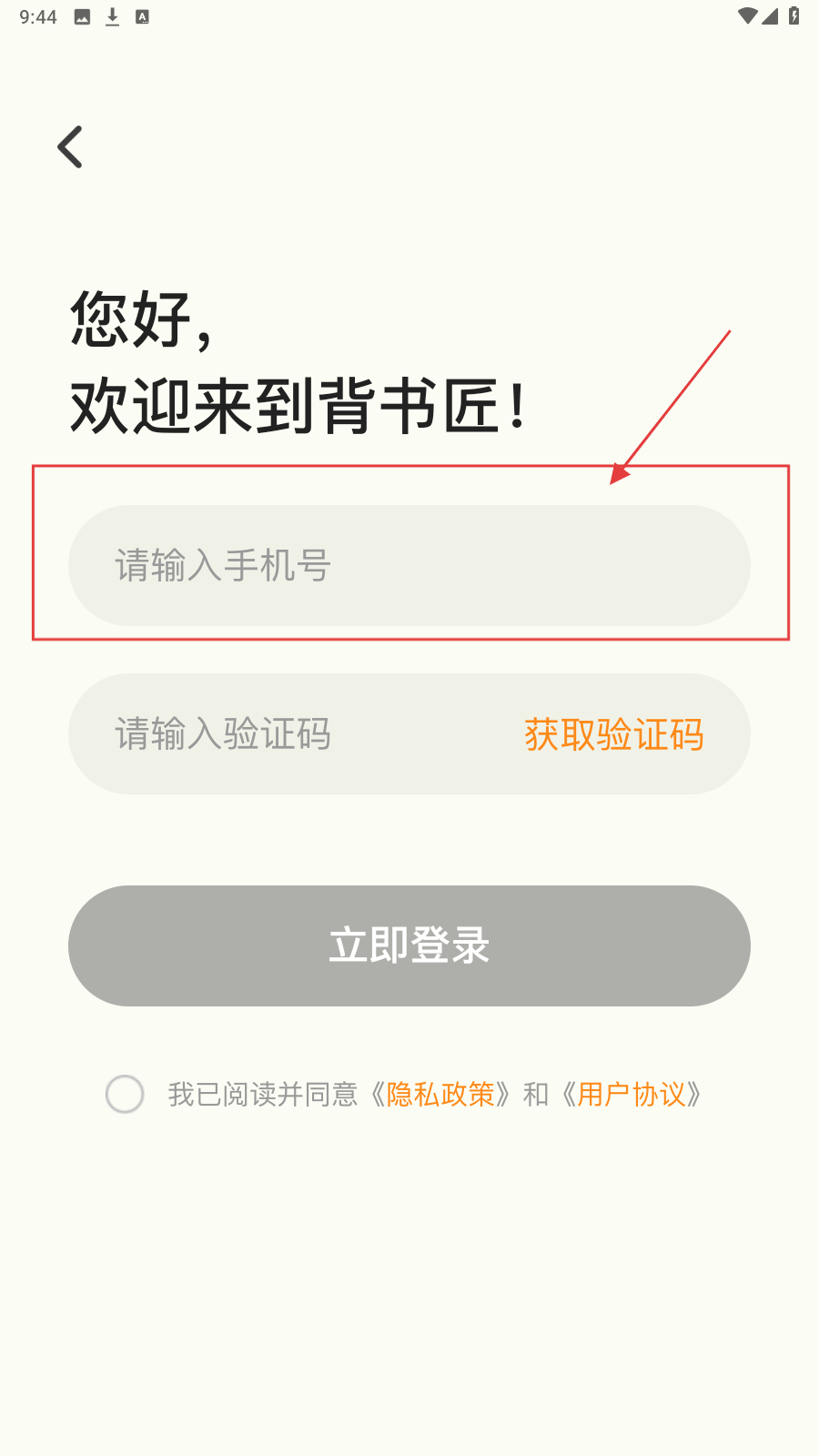Check the agreement consent circle

click(x=125, y=1094)
